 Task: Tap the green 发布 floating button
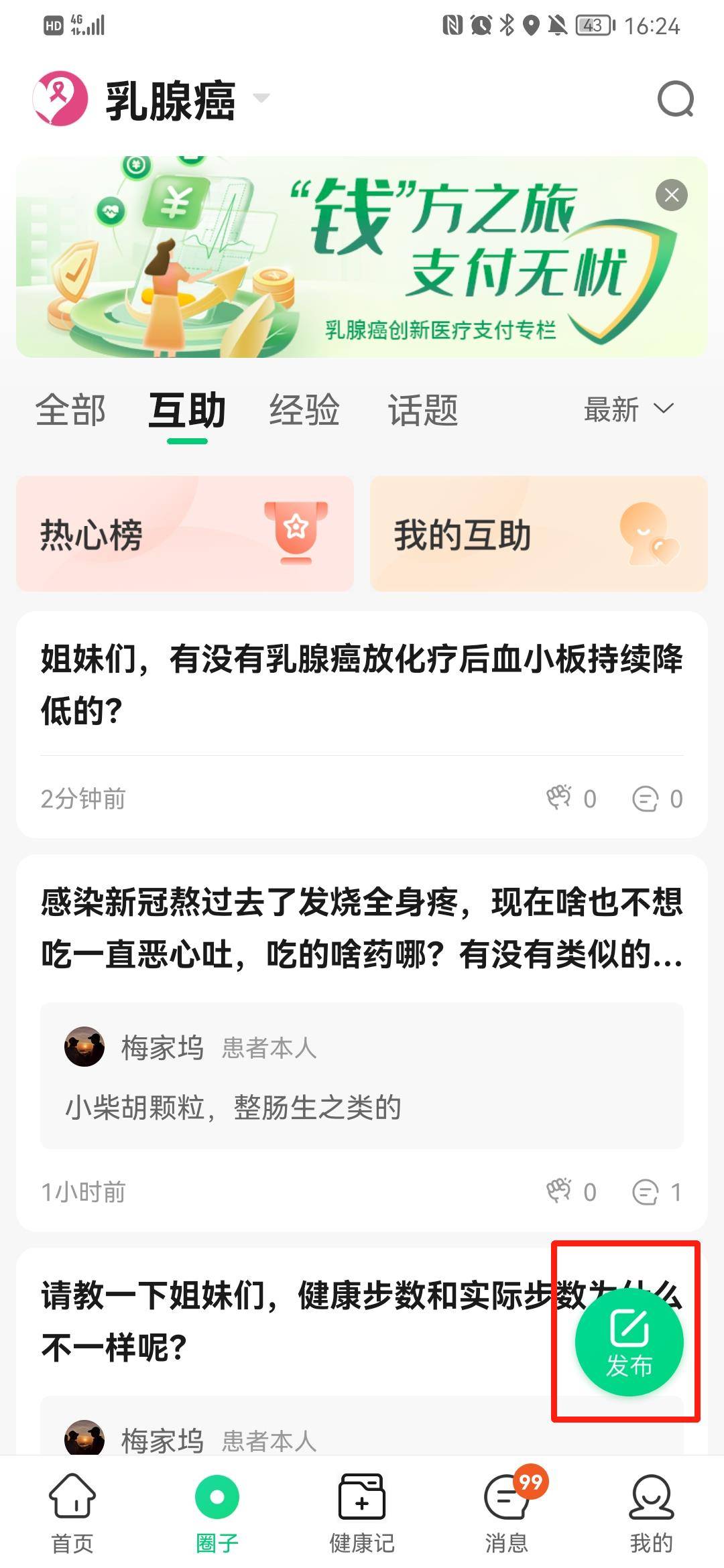pos(629,1342)
